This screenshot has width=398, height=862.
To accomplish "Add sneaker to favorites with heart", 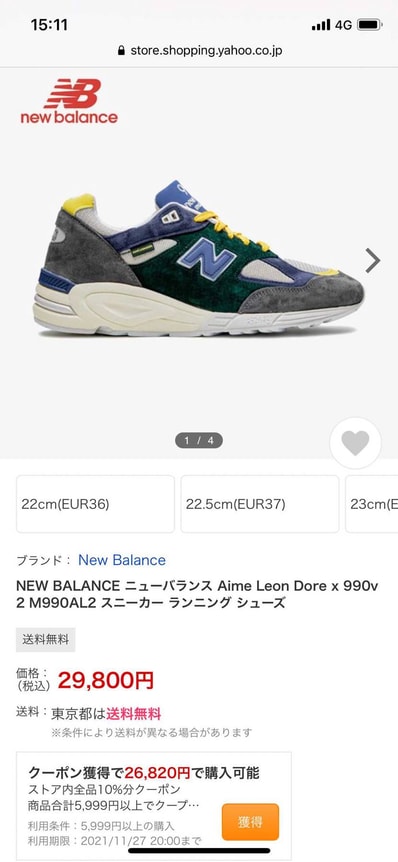I will coord(356,443).
